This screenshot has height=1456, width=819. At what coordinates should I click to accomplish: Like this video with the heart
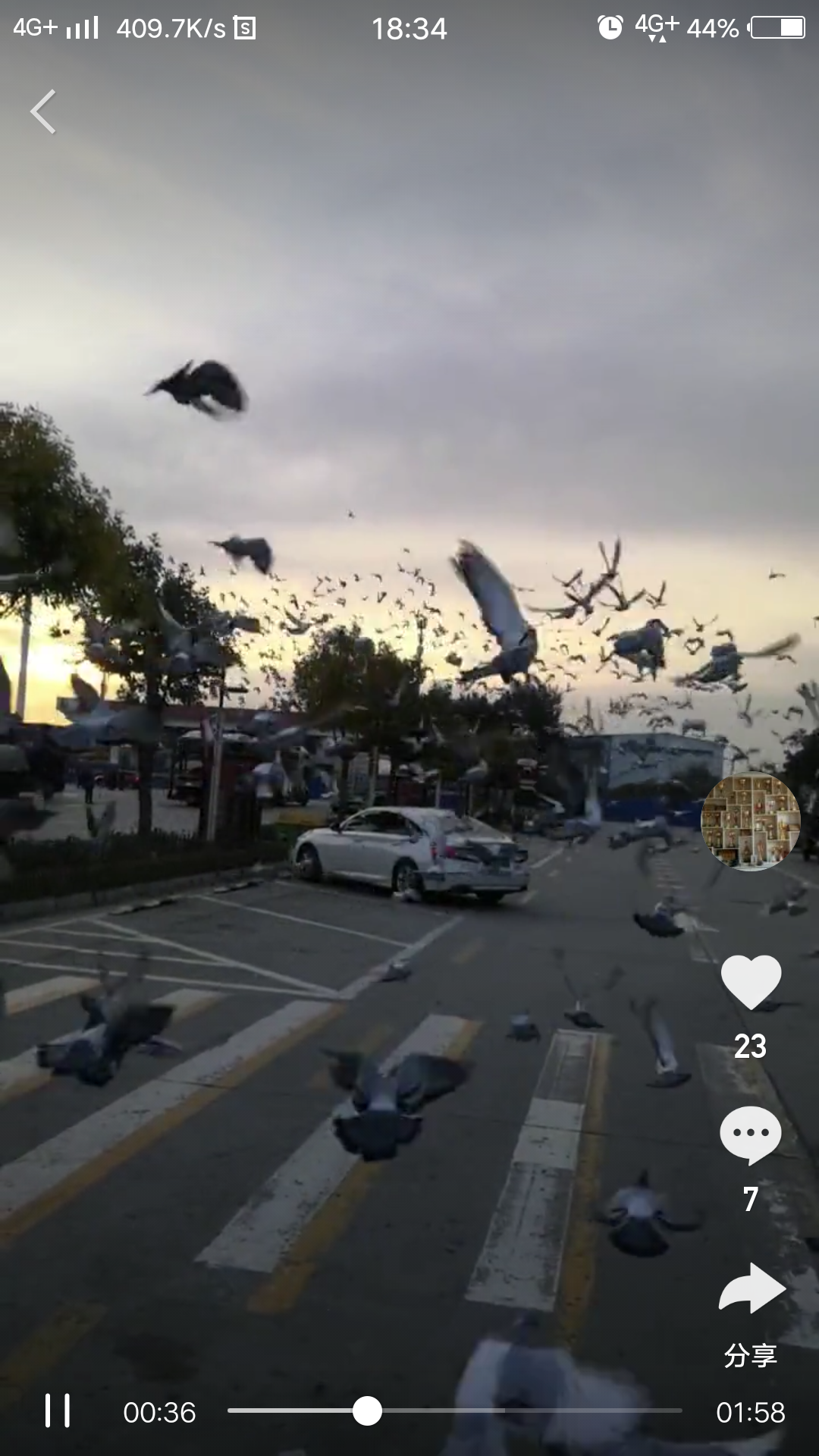point(751,982)
